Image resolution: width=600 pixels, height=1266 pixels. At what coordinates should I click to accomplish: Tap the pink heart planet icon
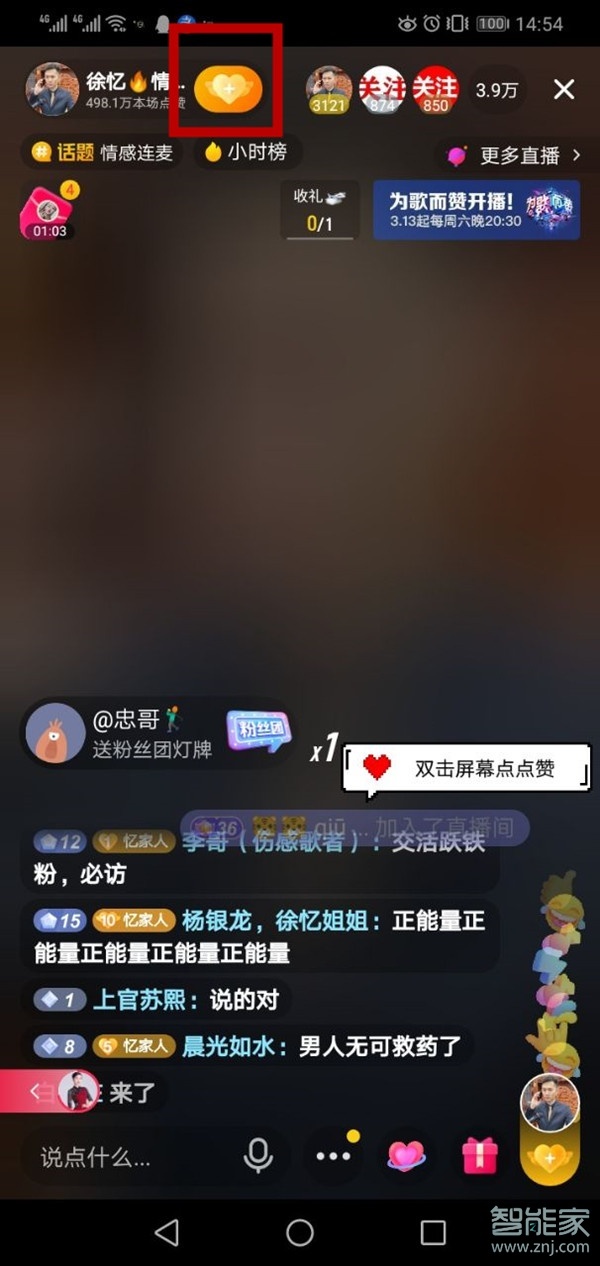pos(407,1157)
